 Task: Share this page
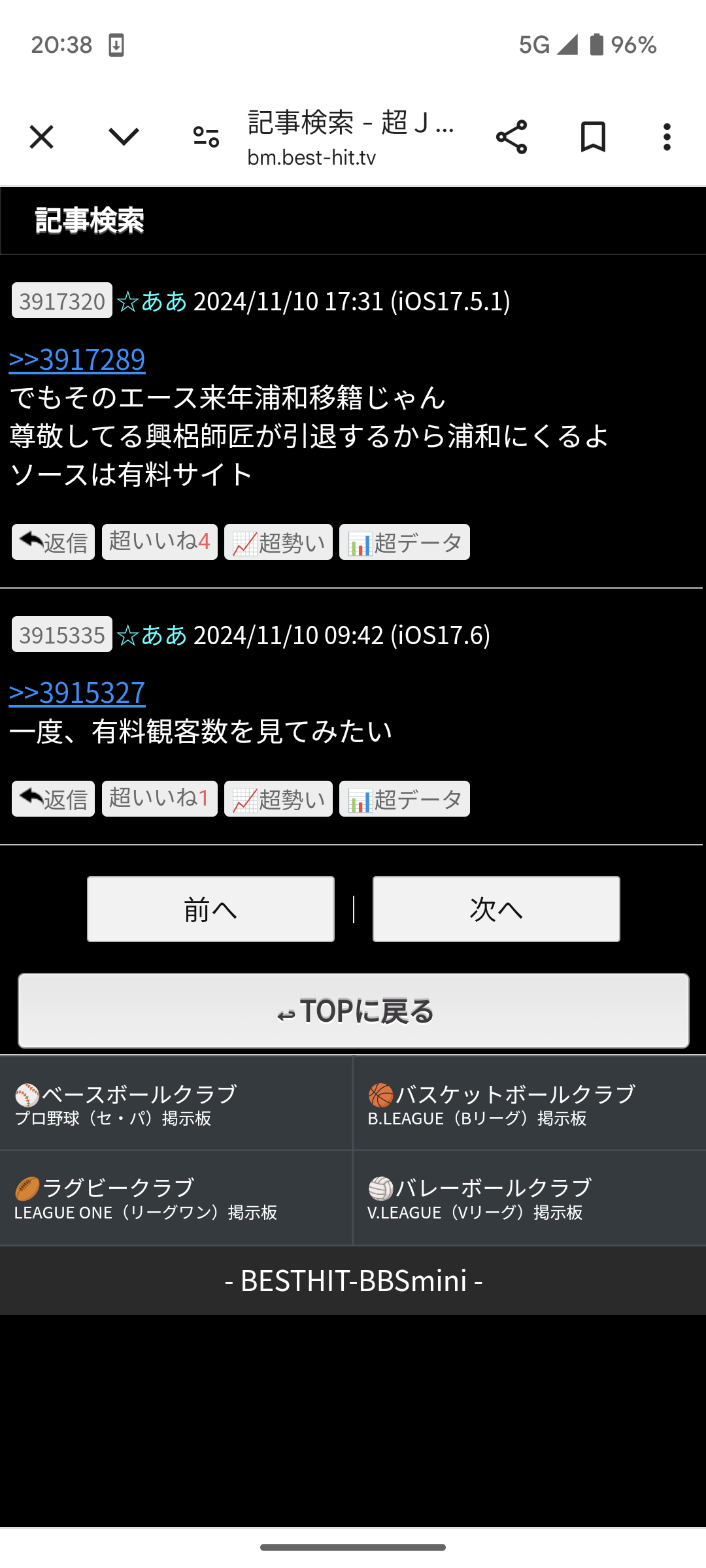pyautogui.click(x=511, y=137)
